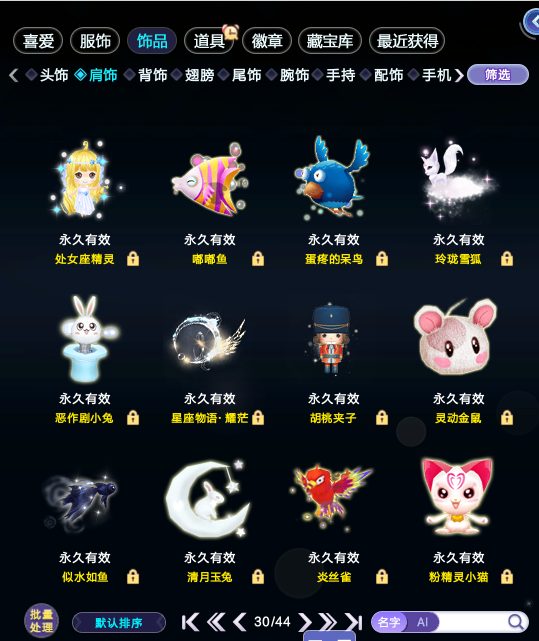
Task: Select the 藏宝库 tab
Action: coord(330,41)
